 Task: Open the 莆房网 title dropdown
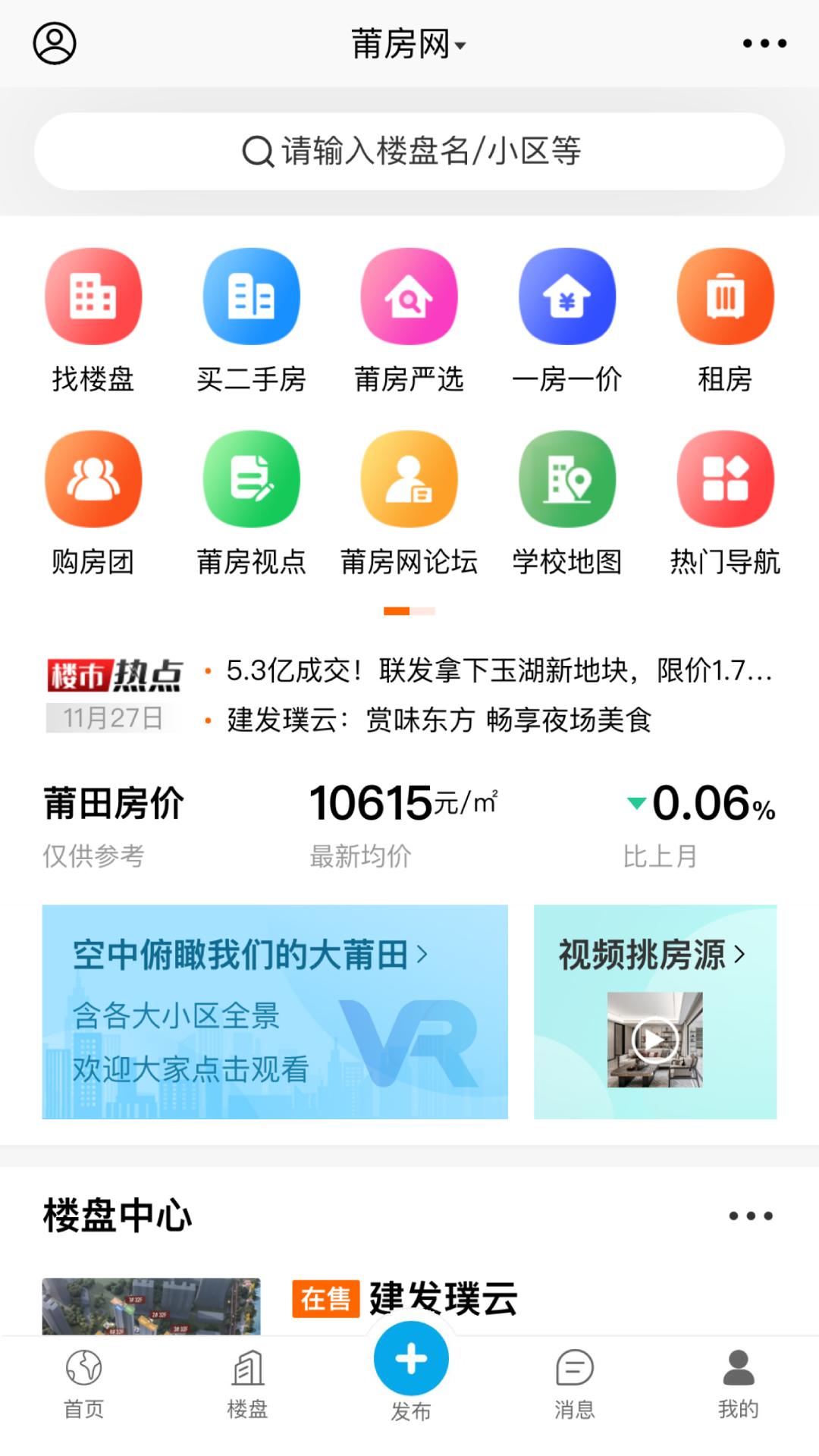pos(409,43)
